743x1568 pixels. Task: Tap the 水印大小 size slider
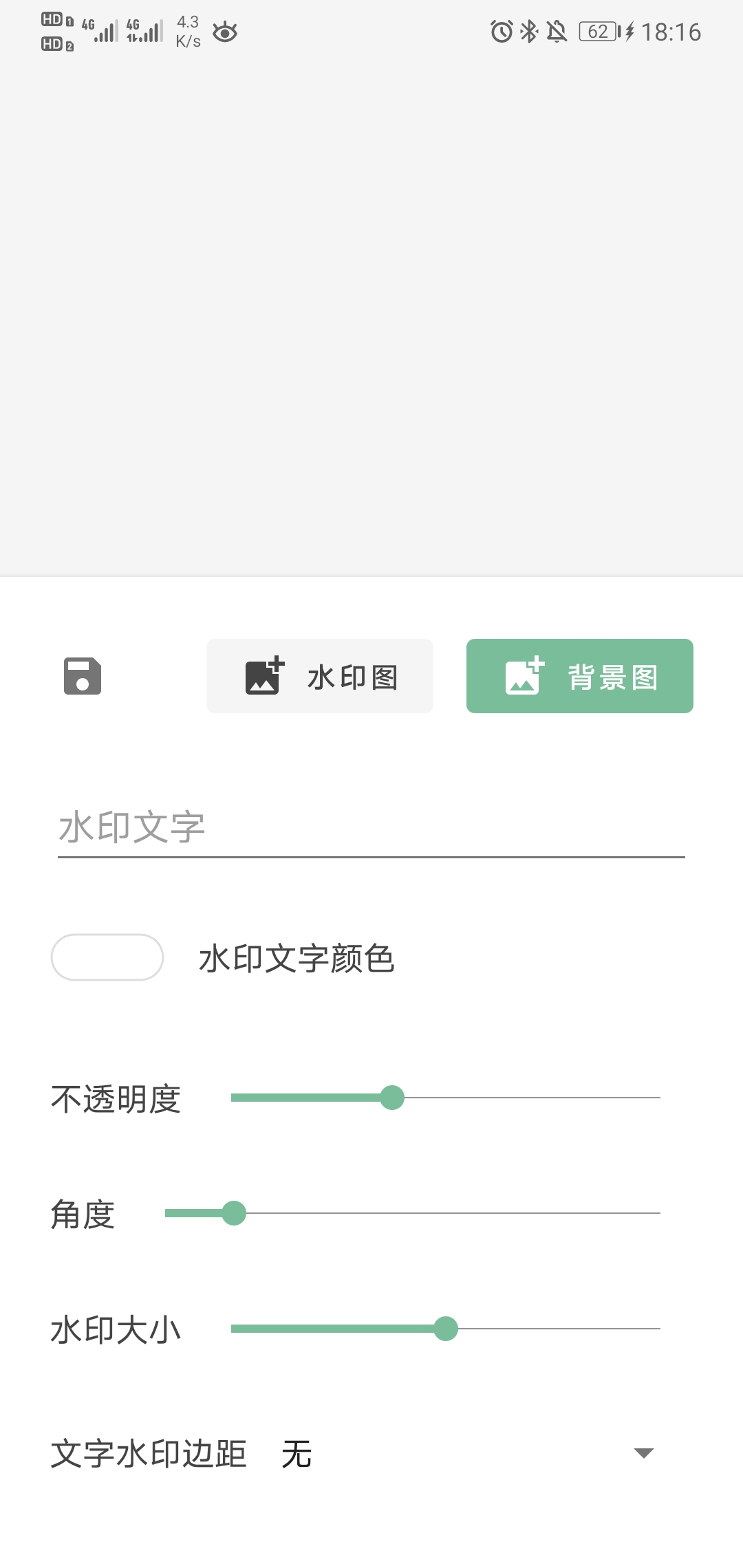[445, 1329]
